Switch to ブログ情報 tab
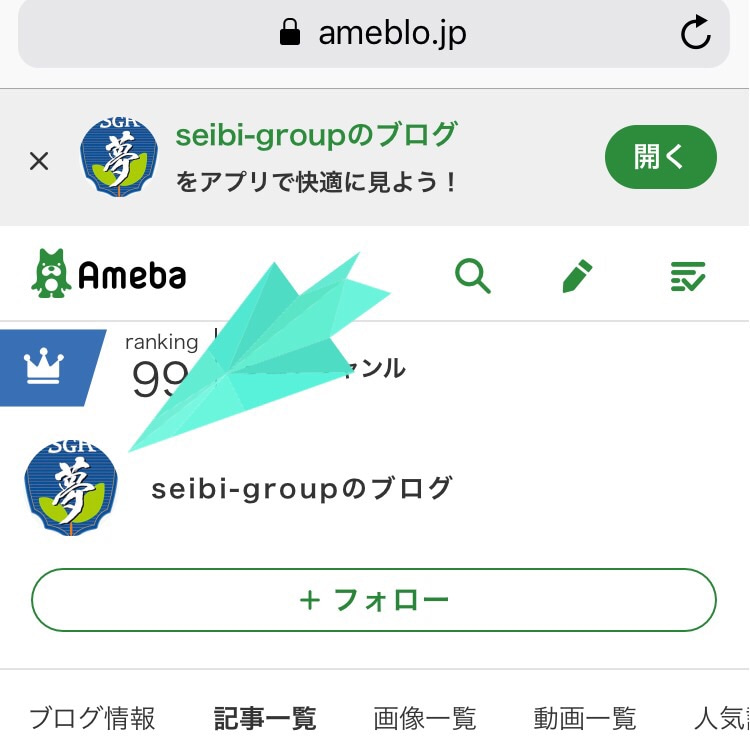The height and width of the screenshot is (750, 750). 92,718
